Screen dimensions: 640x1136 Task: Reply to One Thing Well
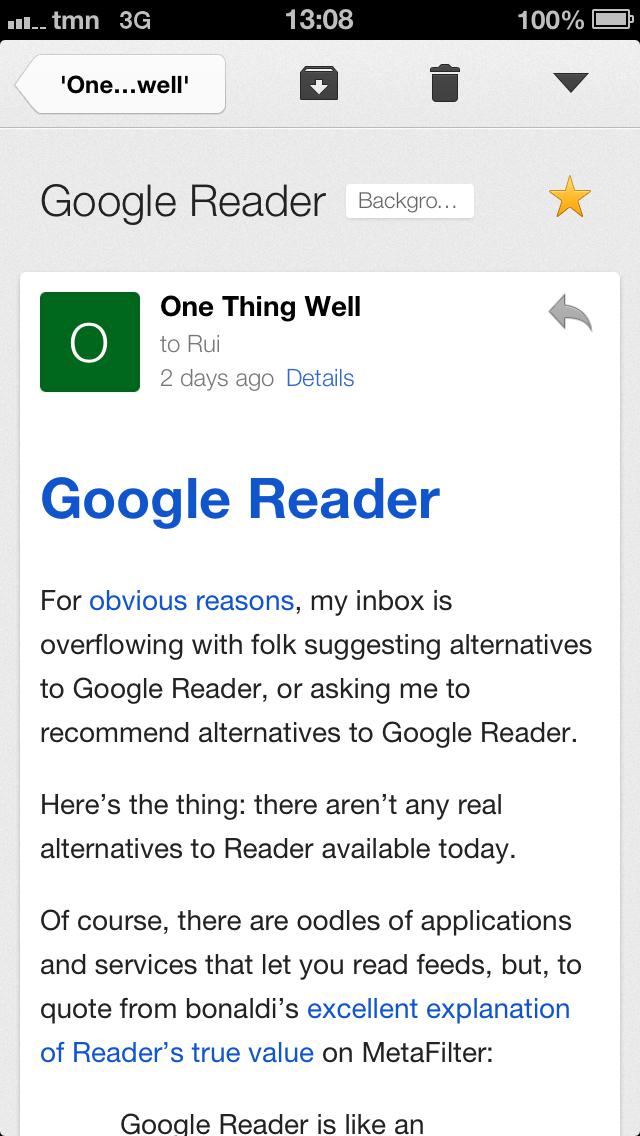(570, 314)
